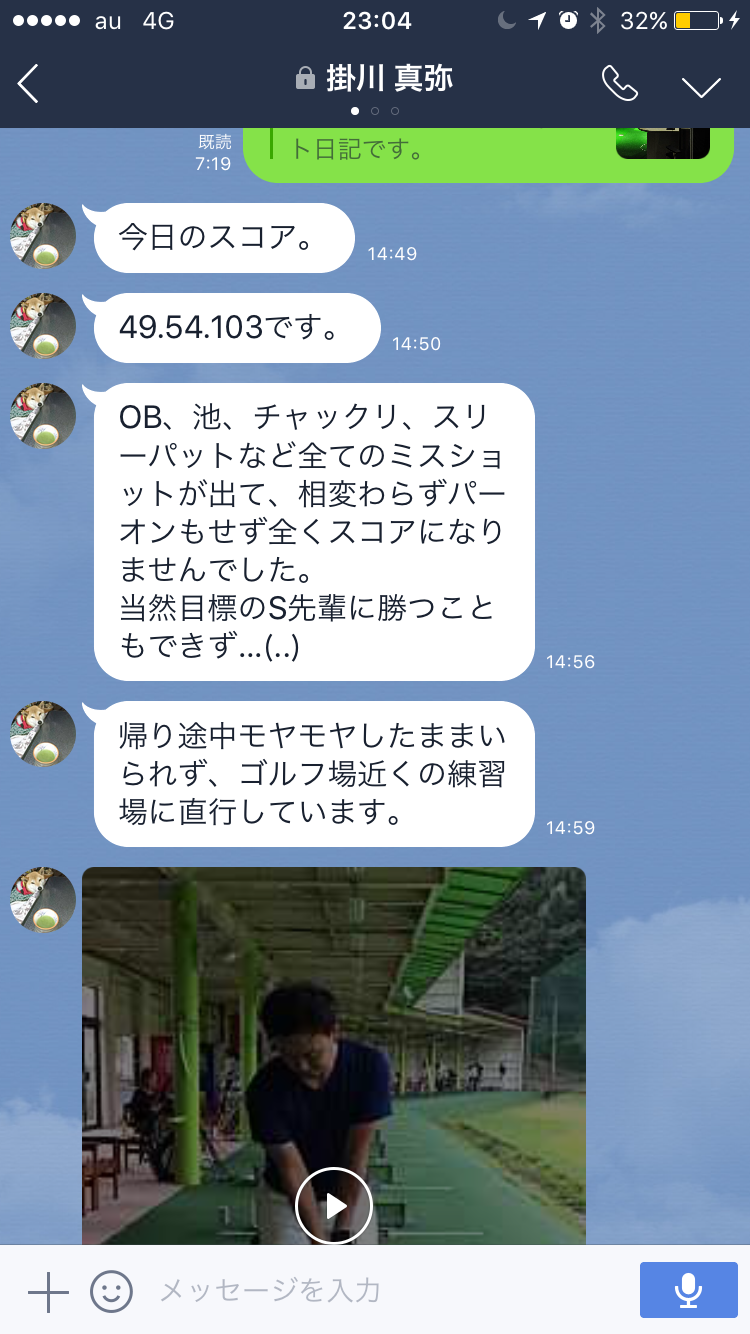
Task: Start a voice call with 掛川 真弥
Action: (619, 83)
